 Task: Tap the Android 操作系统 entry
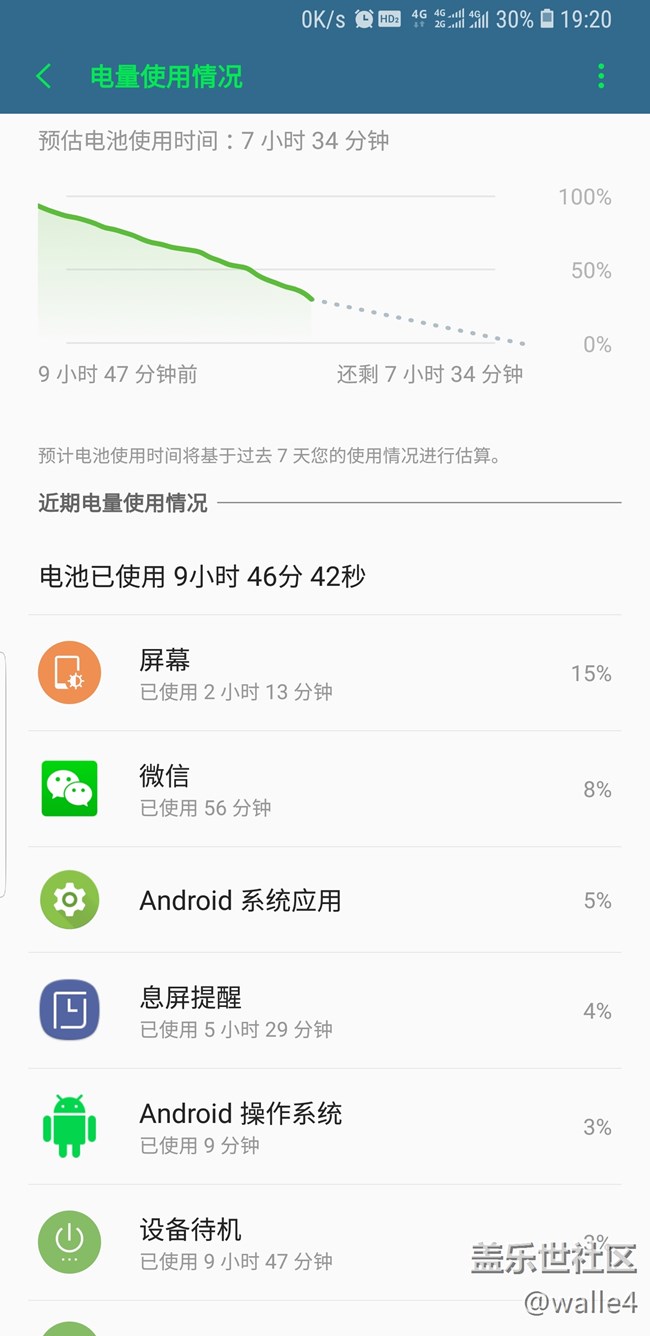pyautogui.click(x=324, y=1127)
